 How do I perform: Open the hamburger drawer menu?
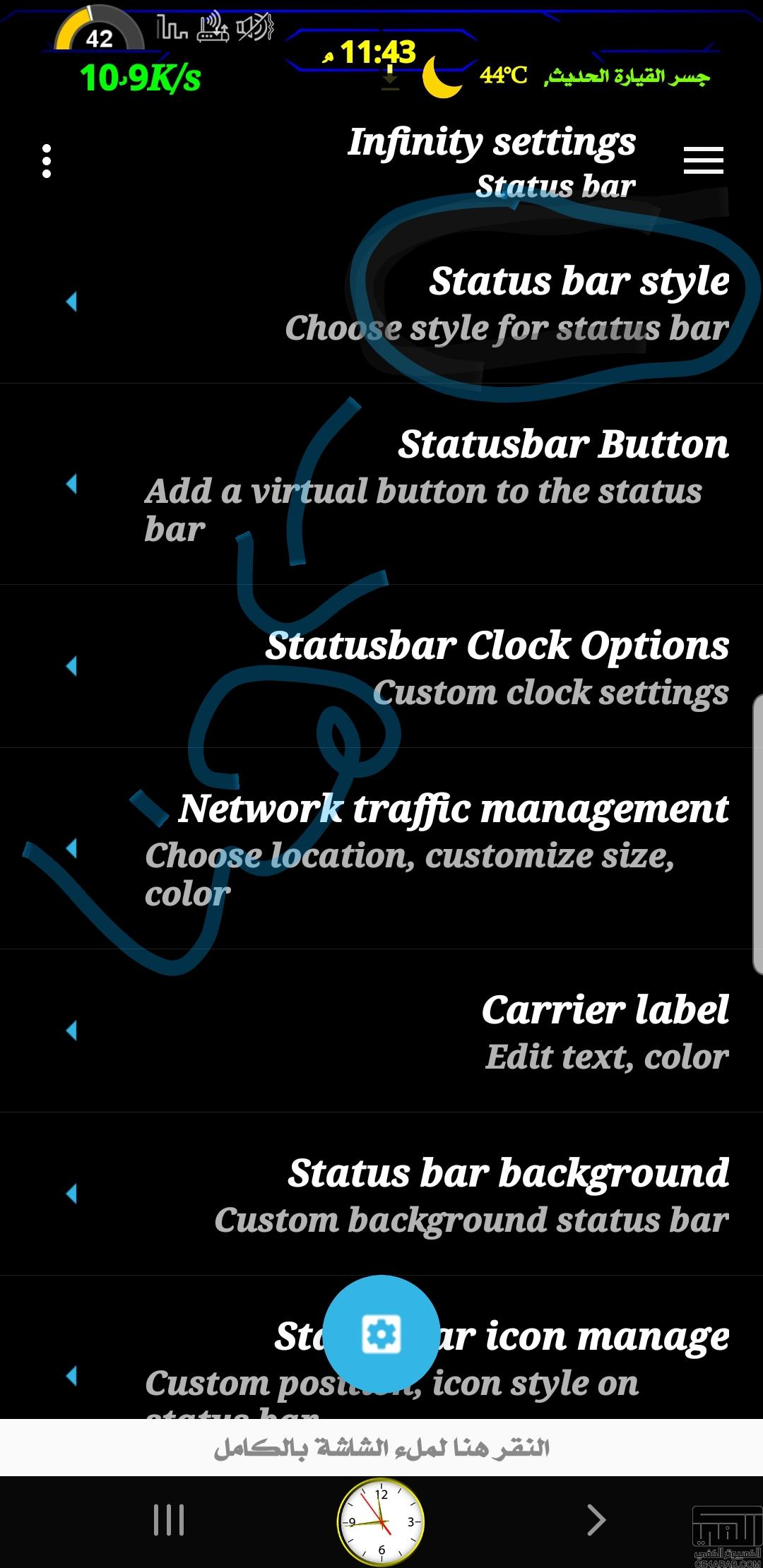coord(704,160)
